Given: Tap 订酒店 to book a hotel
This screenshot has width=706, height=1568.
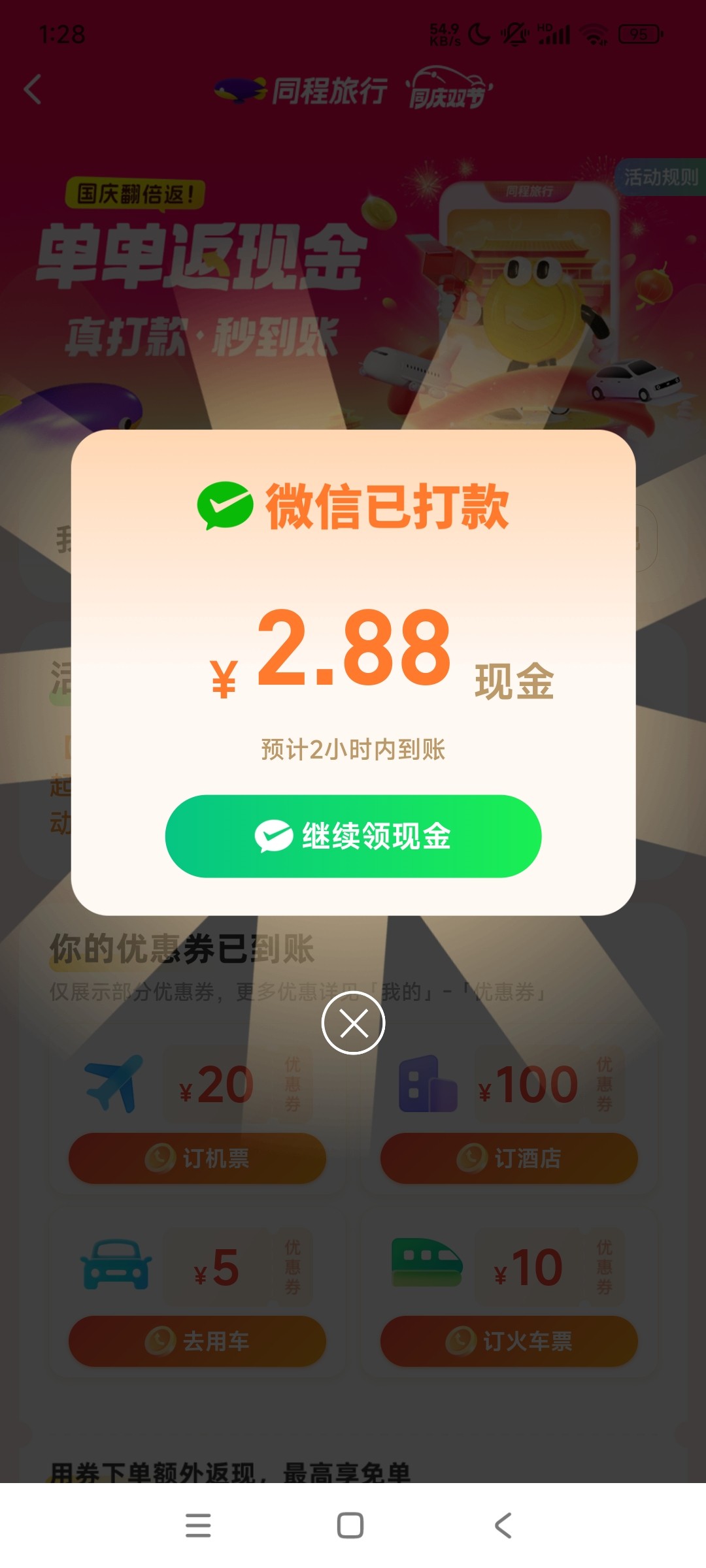Looking at the screenshot, I should coord(509,1158).
